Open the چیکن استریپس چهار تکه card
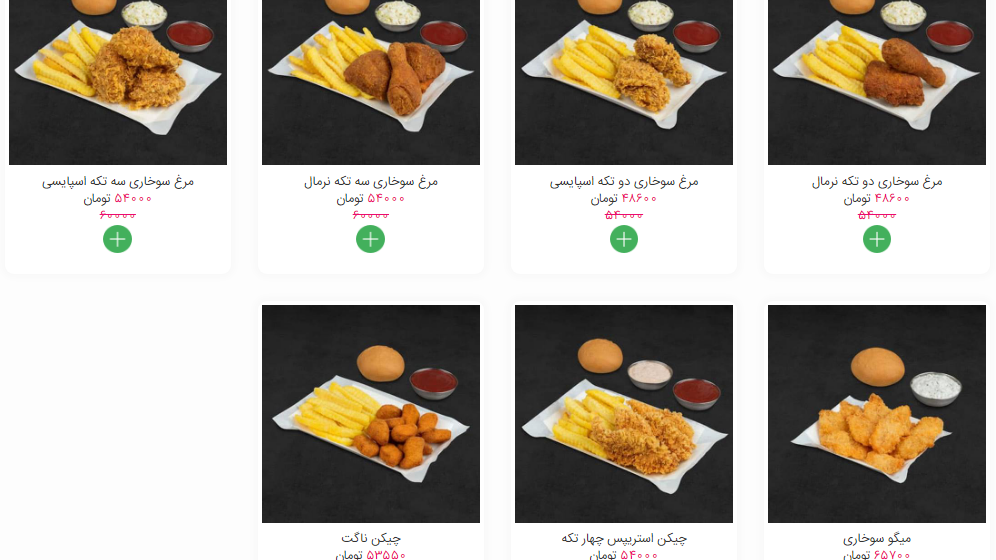The image size is (996, 560). coord(624,414)
